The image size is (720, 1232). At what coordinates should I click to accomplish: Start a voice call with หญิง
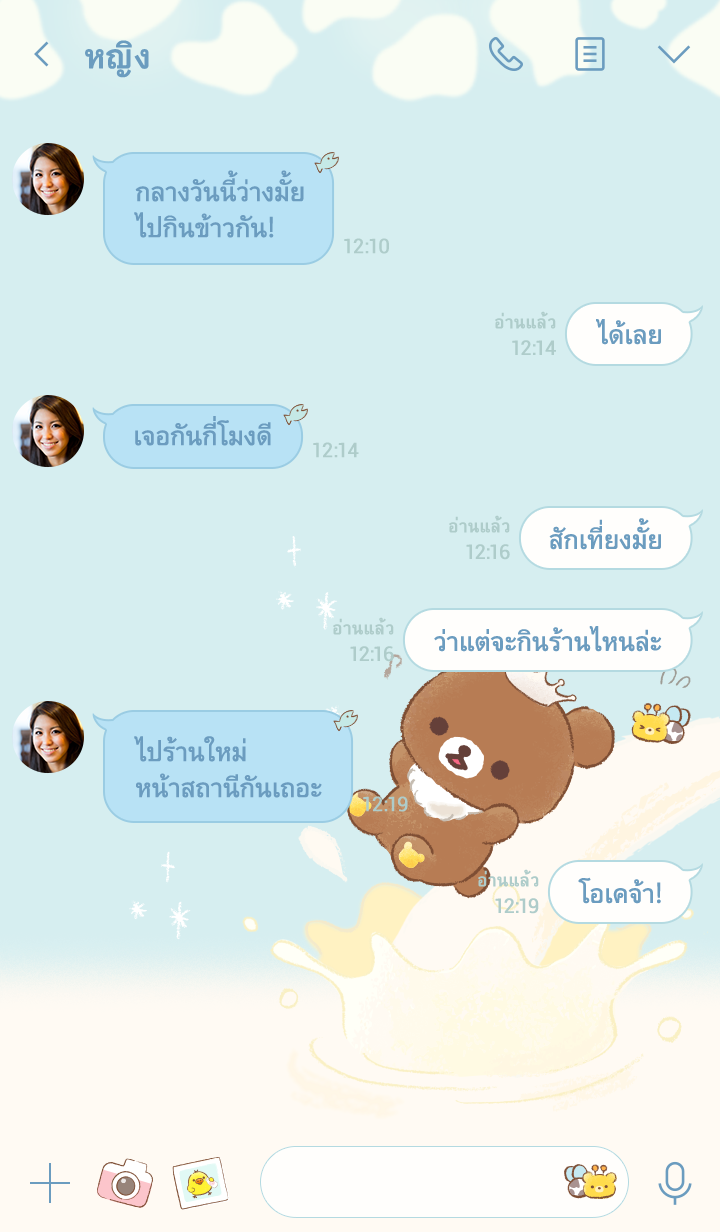[x=506, y=55]
